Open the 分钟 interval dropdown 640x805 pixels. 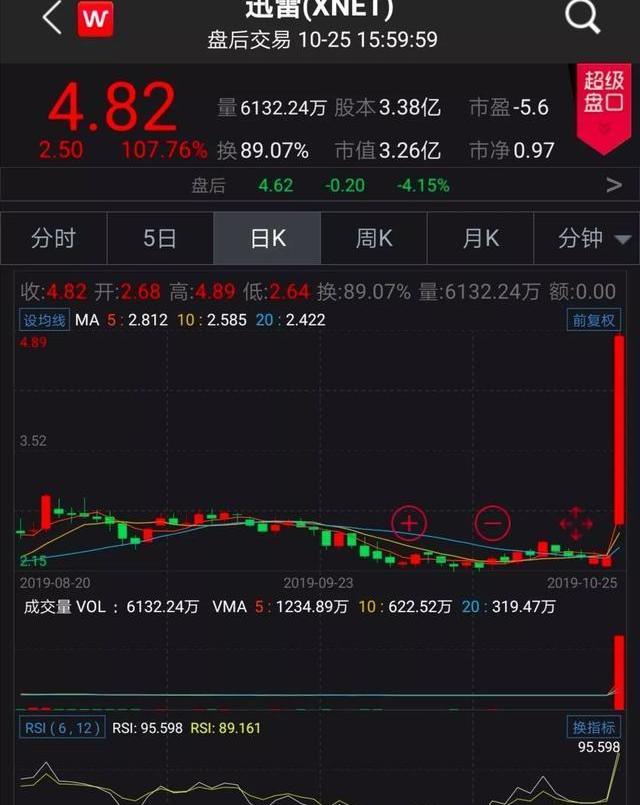coord(594,239)
